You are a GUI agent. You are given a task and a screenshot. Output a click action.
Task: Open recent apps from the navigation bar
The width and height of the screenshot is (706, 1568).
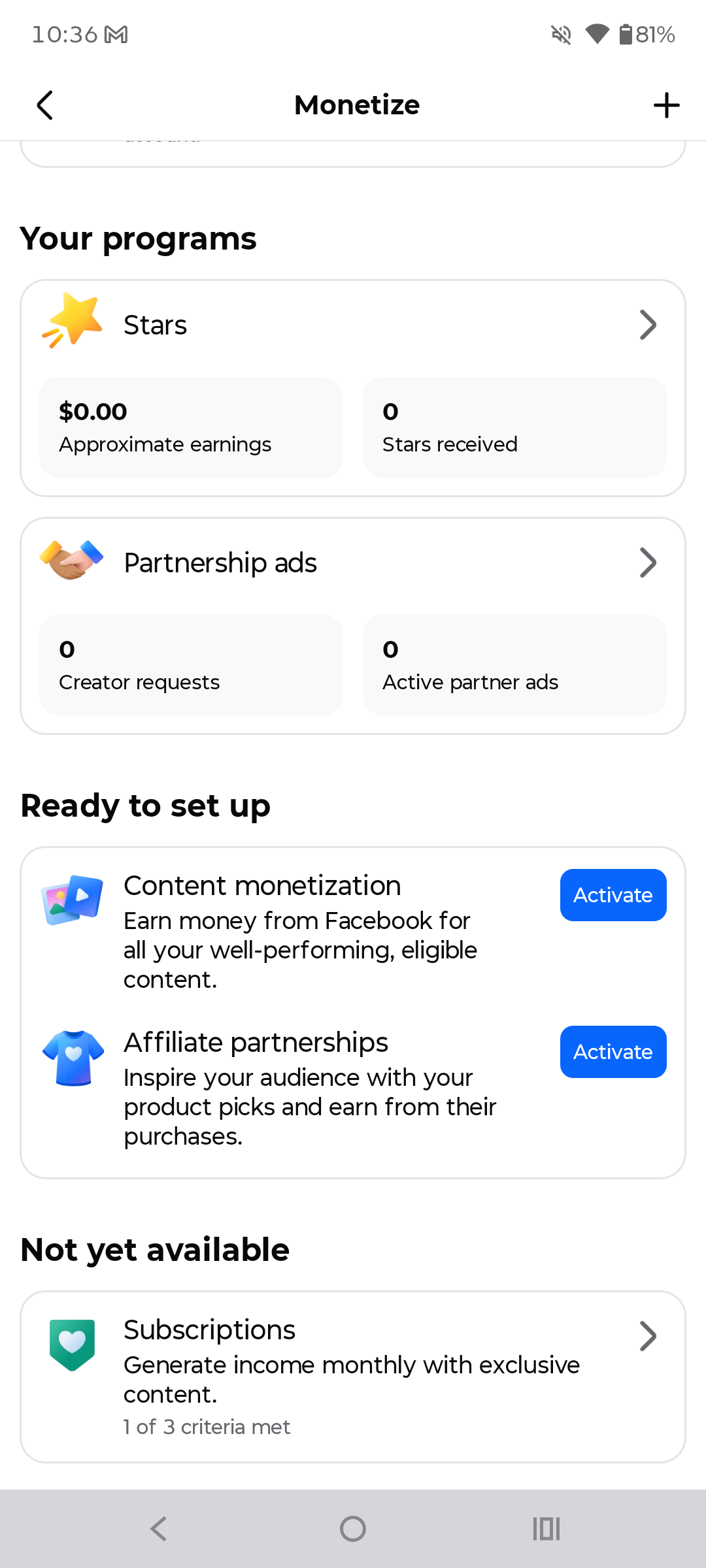(546, 1529)
